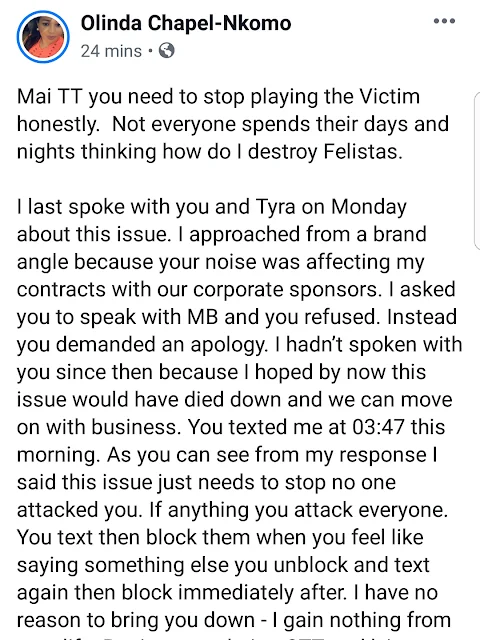The height and width of the screenshot is (640, 480).
Task: Open Olinda Chapel-Nkomo's profile picture
Action: click(43, 37)
